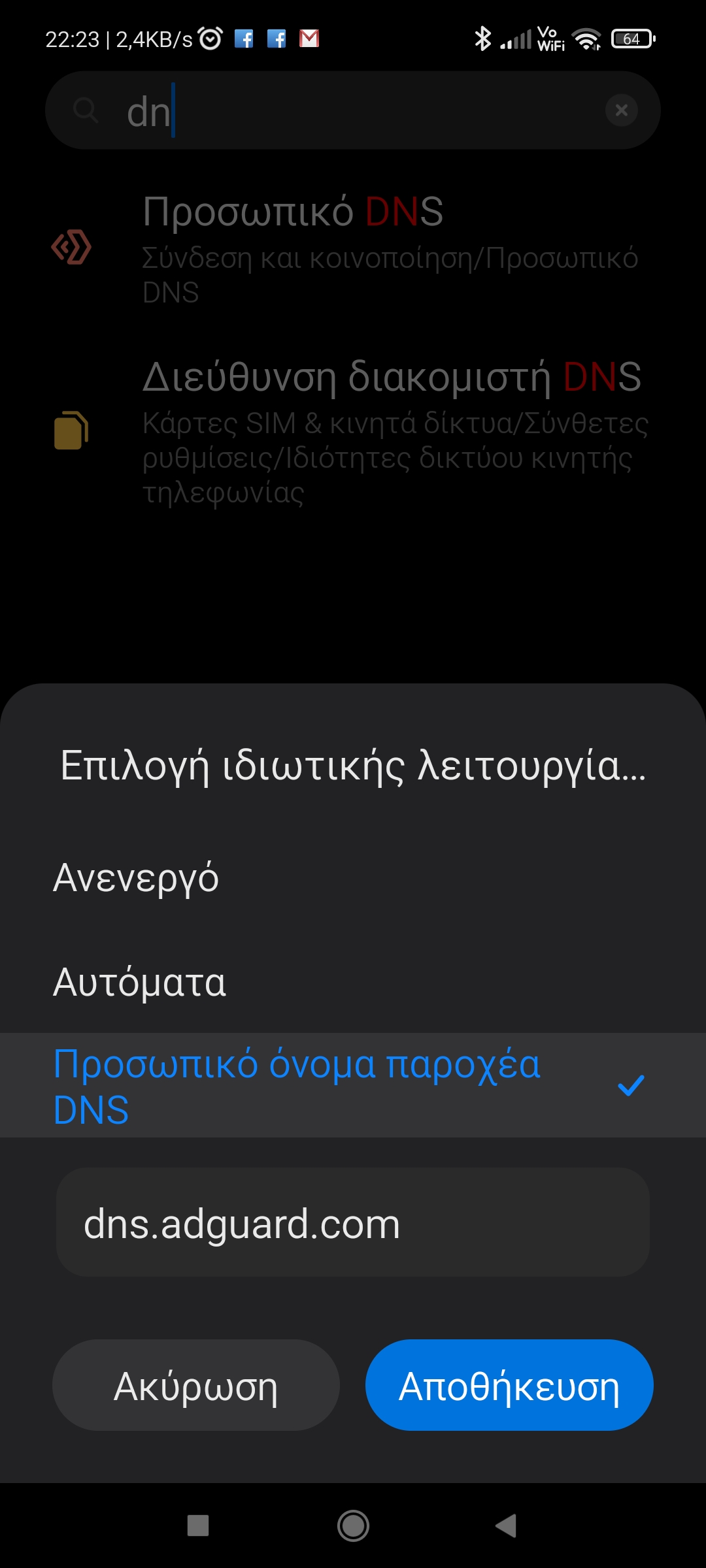Select Προσωπικό όνομα παροχέα DNS option
Image resolution: width=706 pixels, height=1568 pixels.
point(353,1086)
